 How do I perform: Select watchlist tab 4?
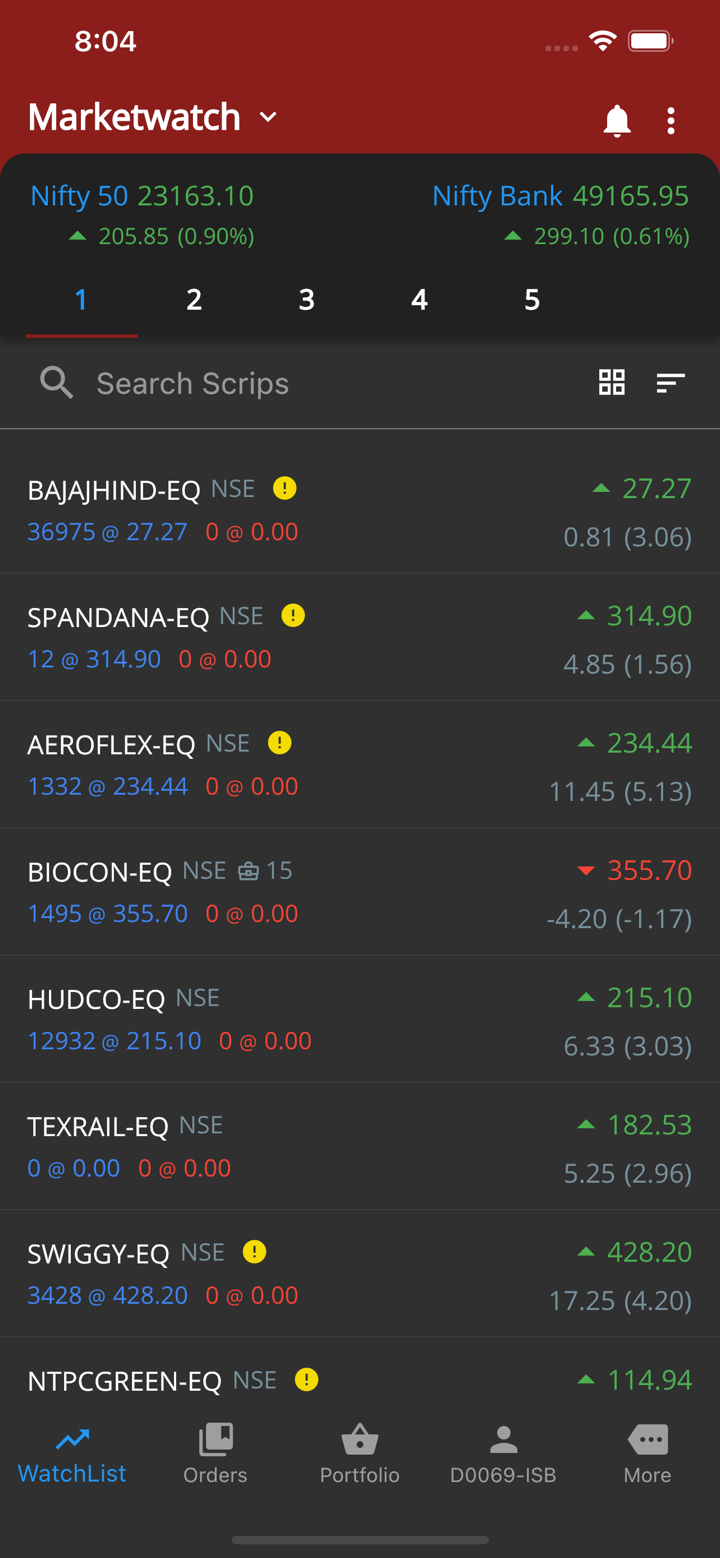coord(419,299)
